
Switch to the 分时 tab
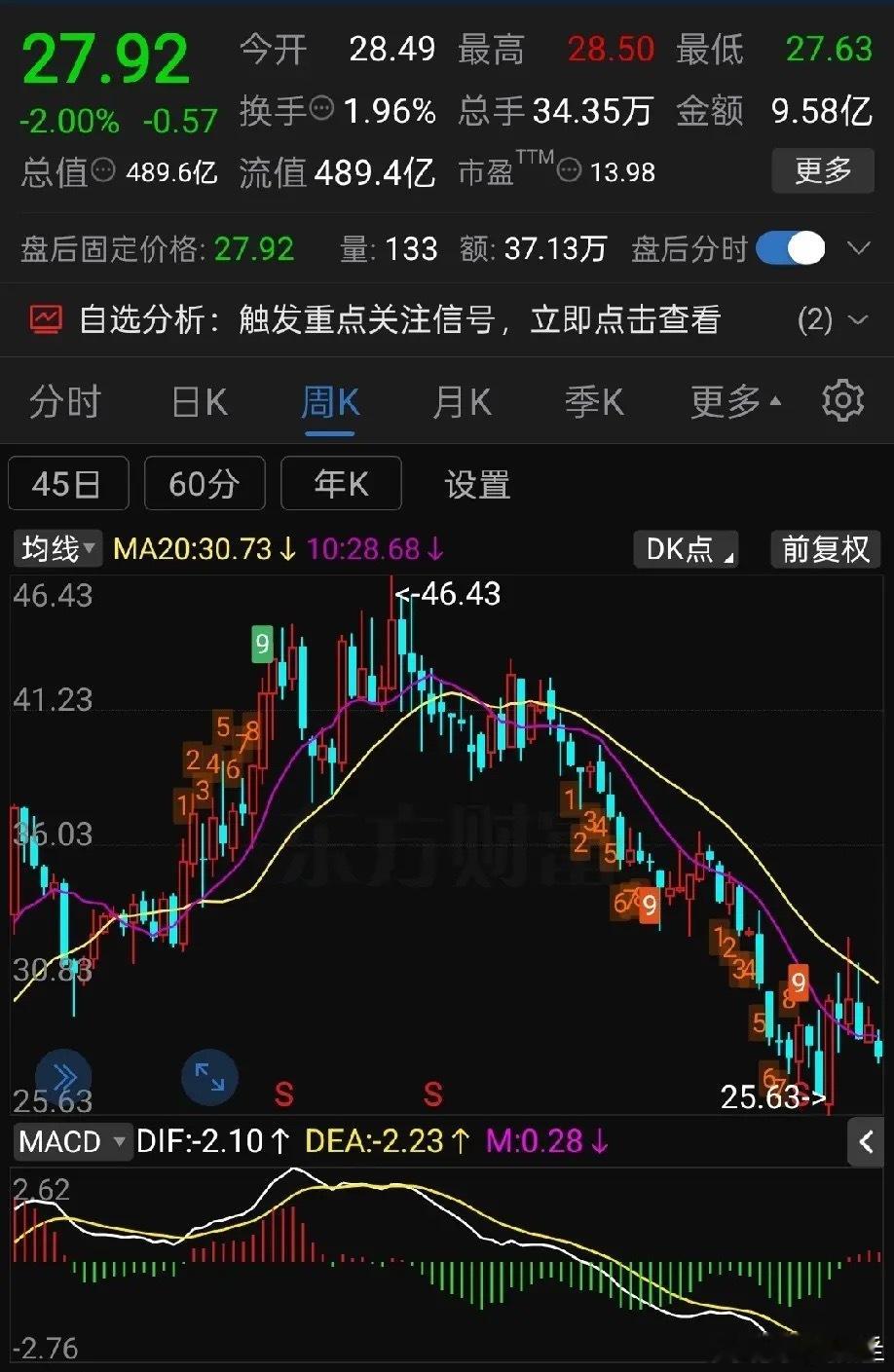point(64,402)
